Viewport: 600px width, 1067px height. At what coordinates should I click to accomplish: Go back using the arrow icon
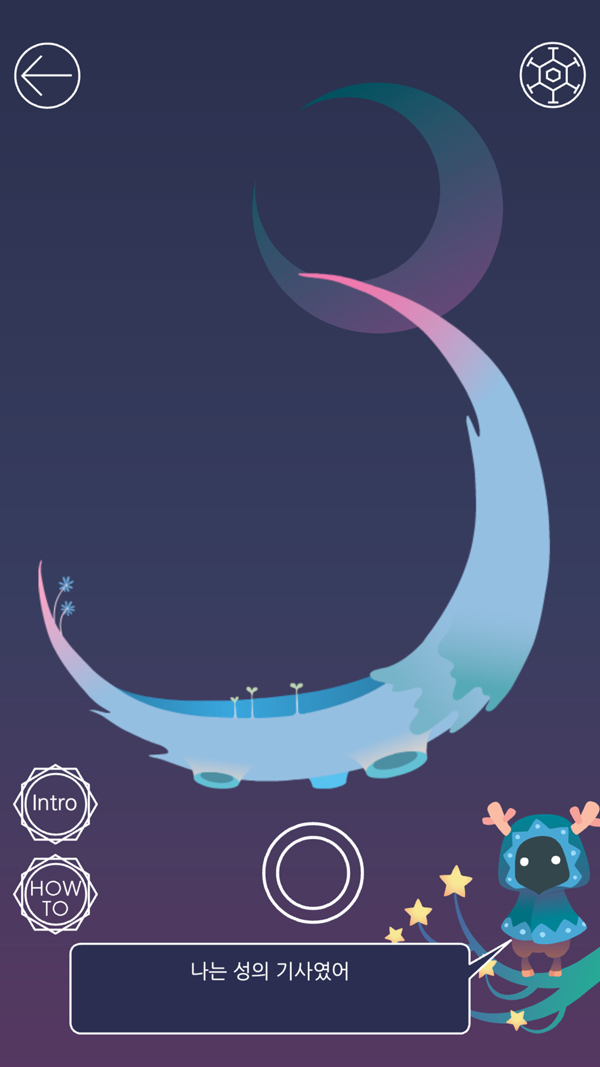[47, 75]
